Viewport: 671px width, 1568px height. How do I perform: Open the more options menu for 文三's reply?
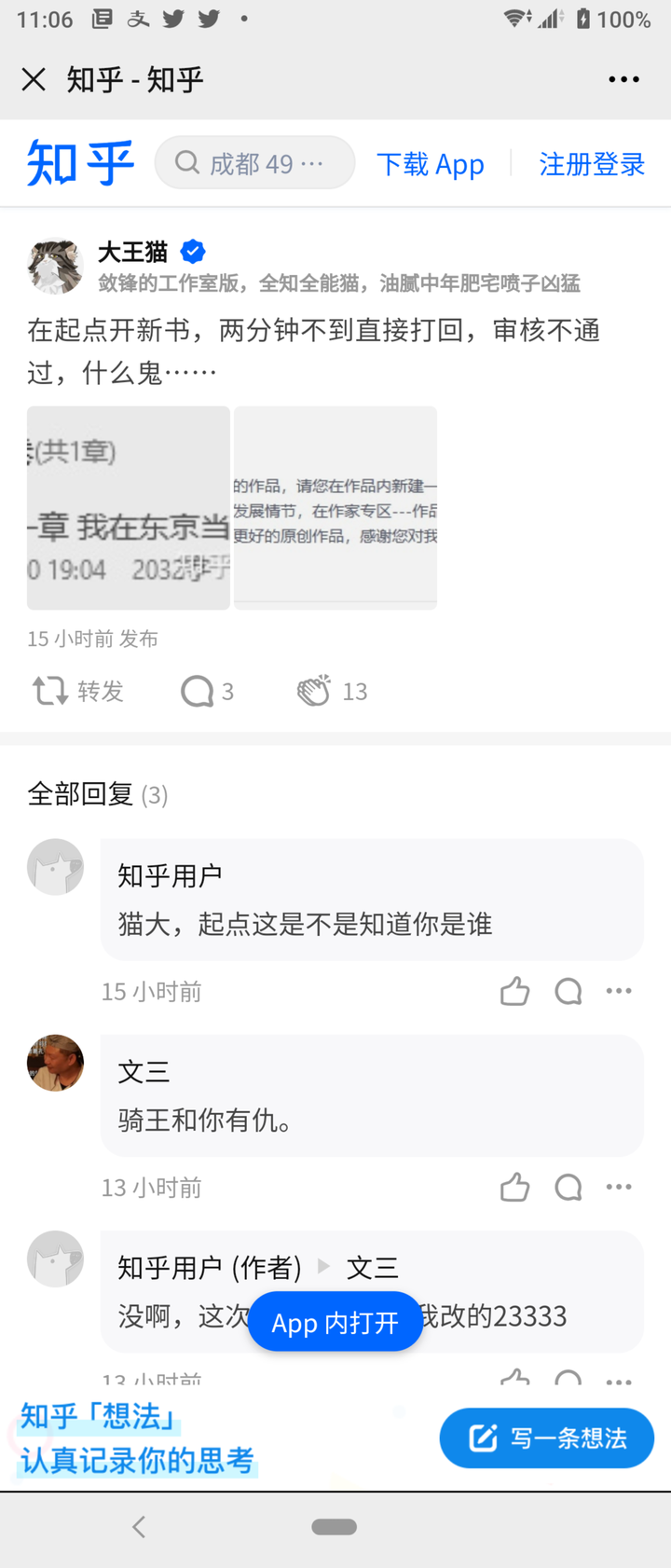(620, 1187)
